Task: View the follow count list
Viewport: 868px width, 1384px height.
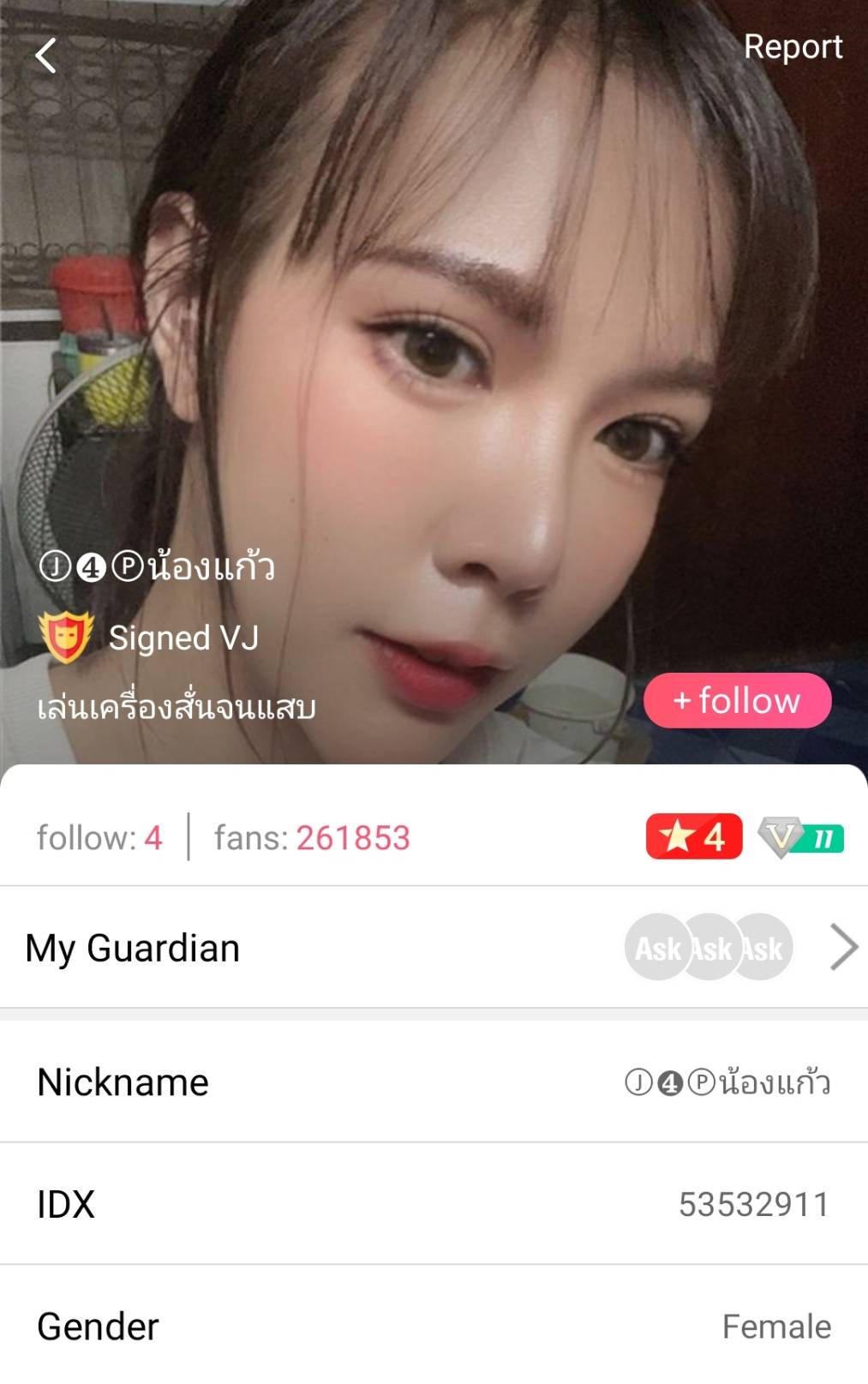Action: coord(99,838)
